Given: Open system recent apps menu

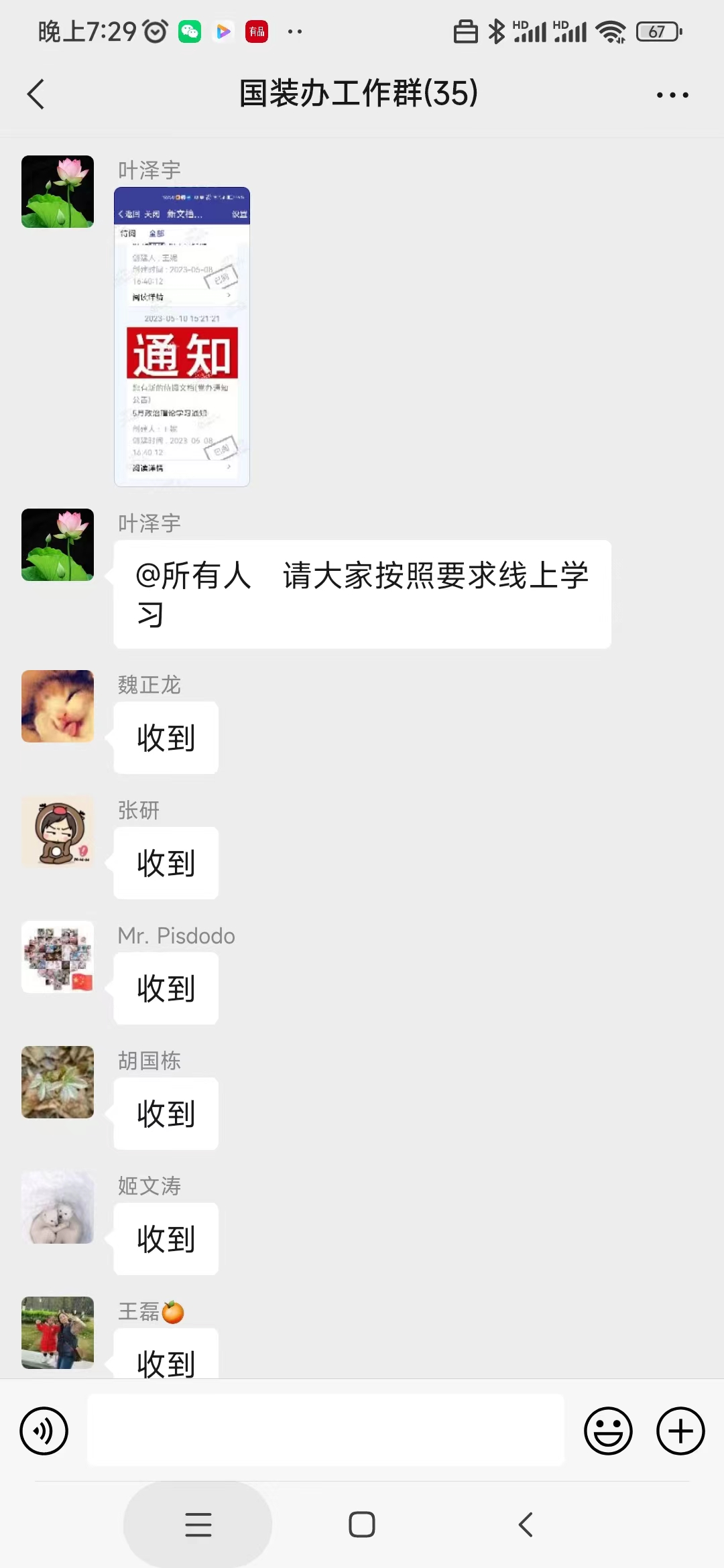Looking at the screenshot, I should 198,1524.
